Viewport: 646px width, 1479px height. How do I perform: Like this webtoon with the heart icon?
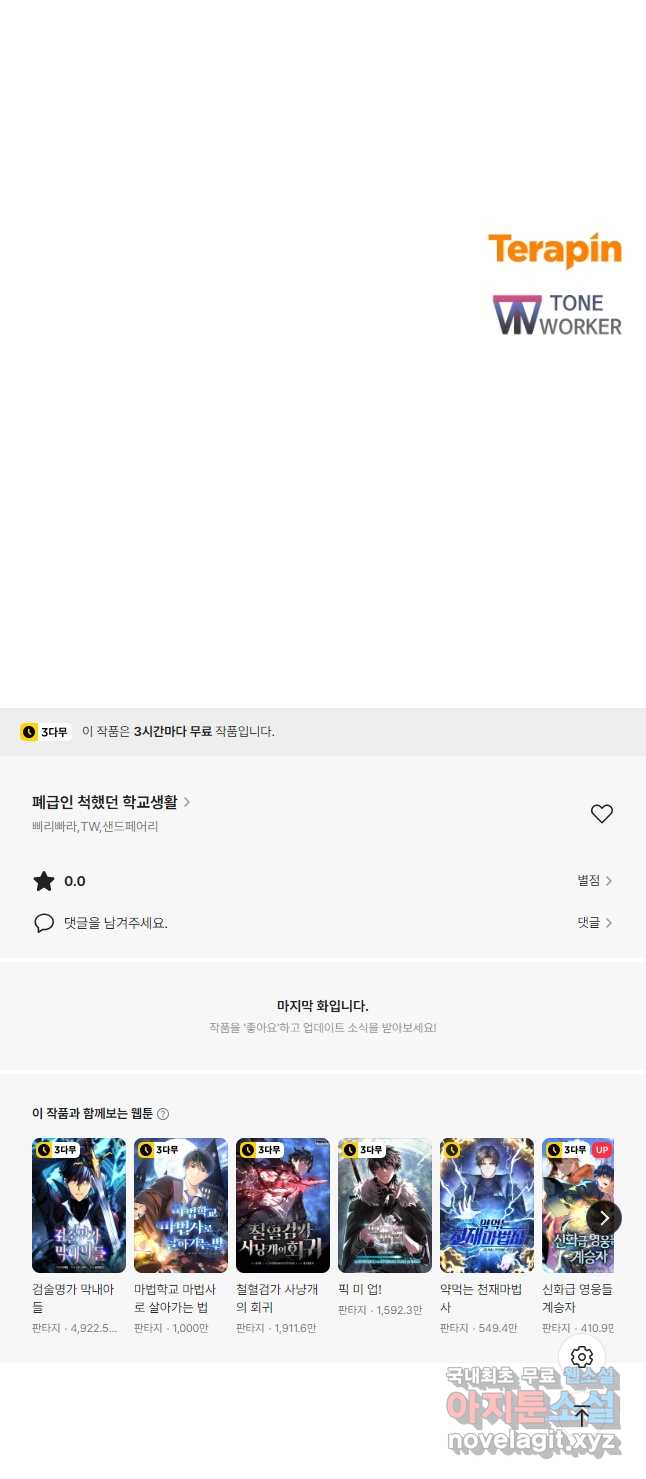(x=601, y=814)
